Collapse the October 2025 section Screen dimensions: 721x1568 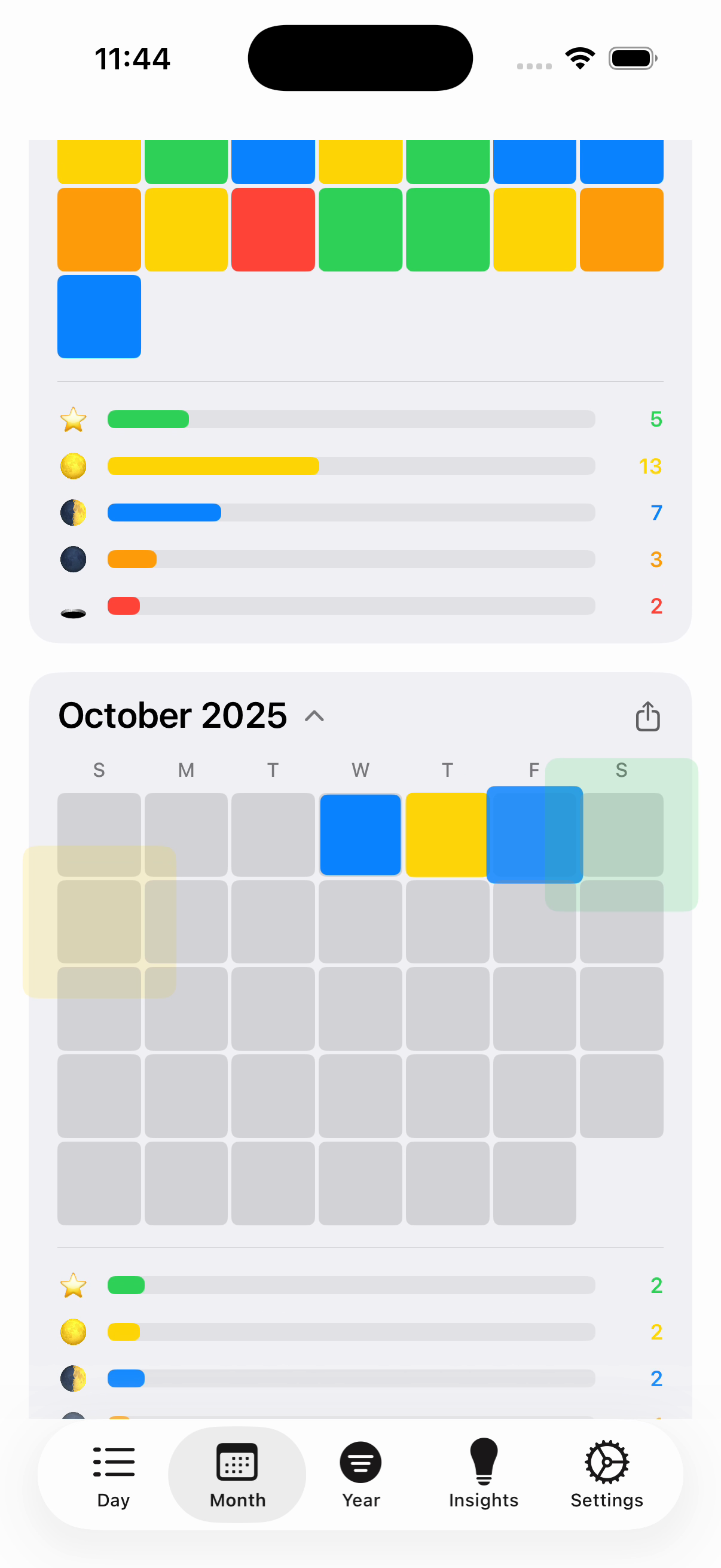(x=314, y=716)
